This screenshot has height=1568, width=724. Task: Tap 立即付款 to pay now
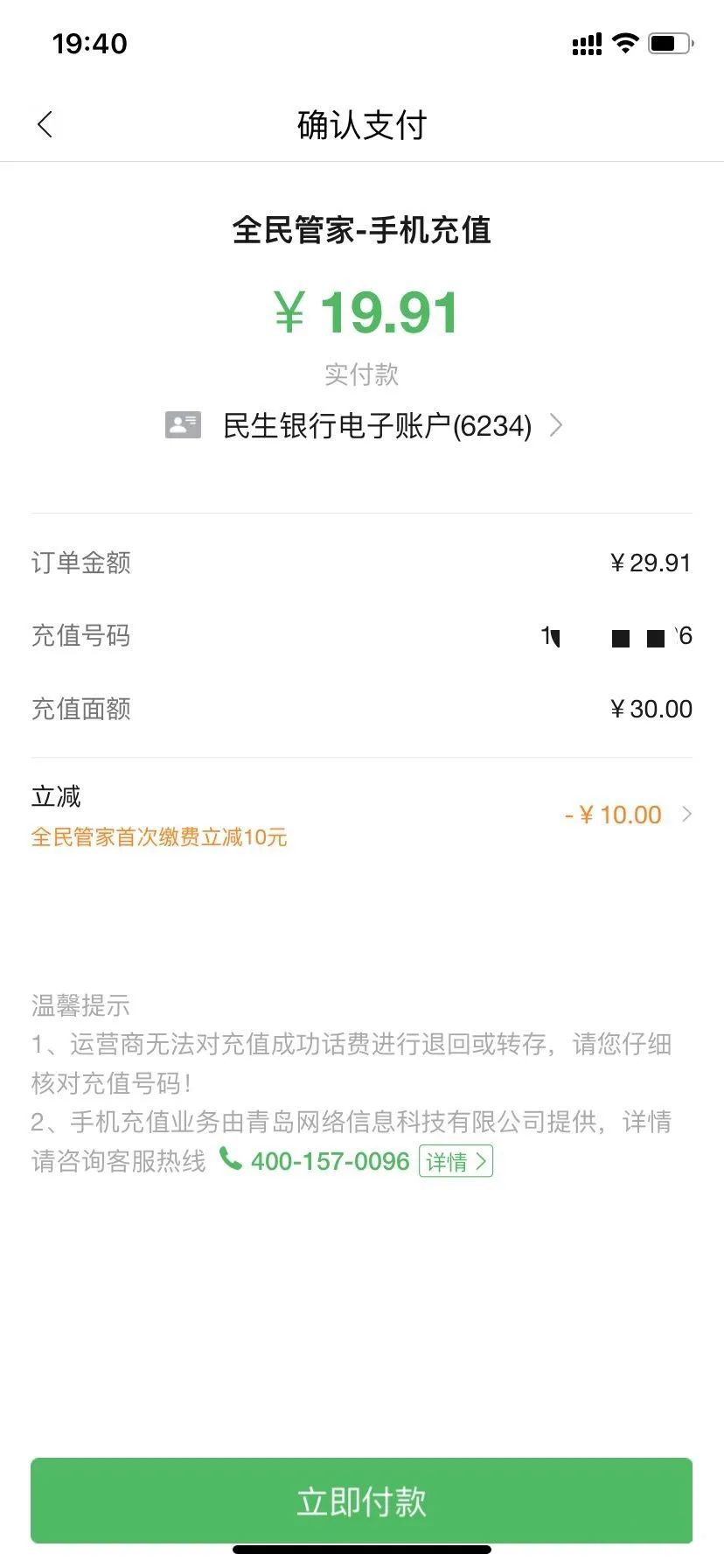[x=362, y=1501]
